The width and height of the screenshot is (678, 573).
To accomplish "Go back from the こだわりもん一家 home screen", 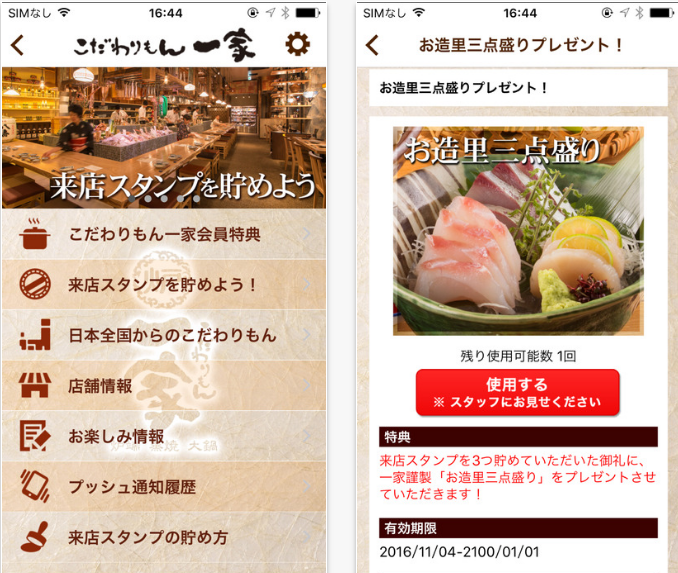I will (17, 45).
